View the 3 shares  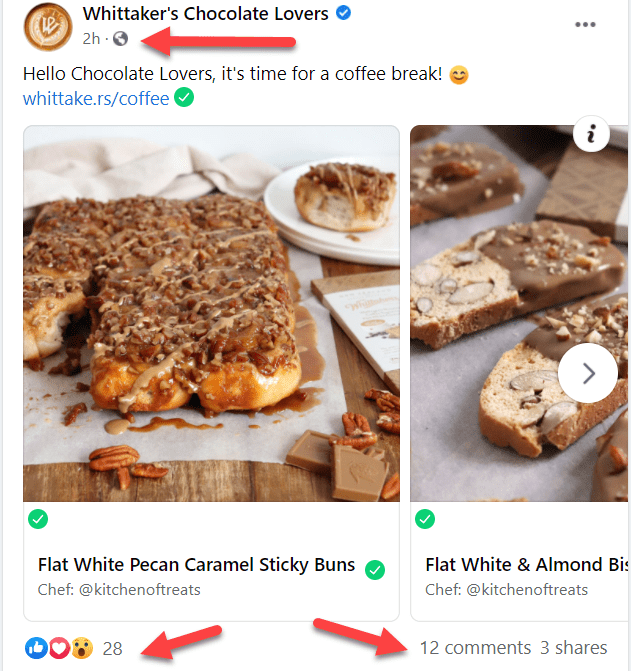click(573, 648)
